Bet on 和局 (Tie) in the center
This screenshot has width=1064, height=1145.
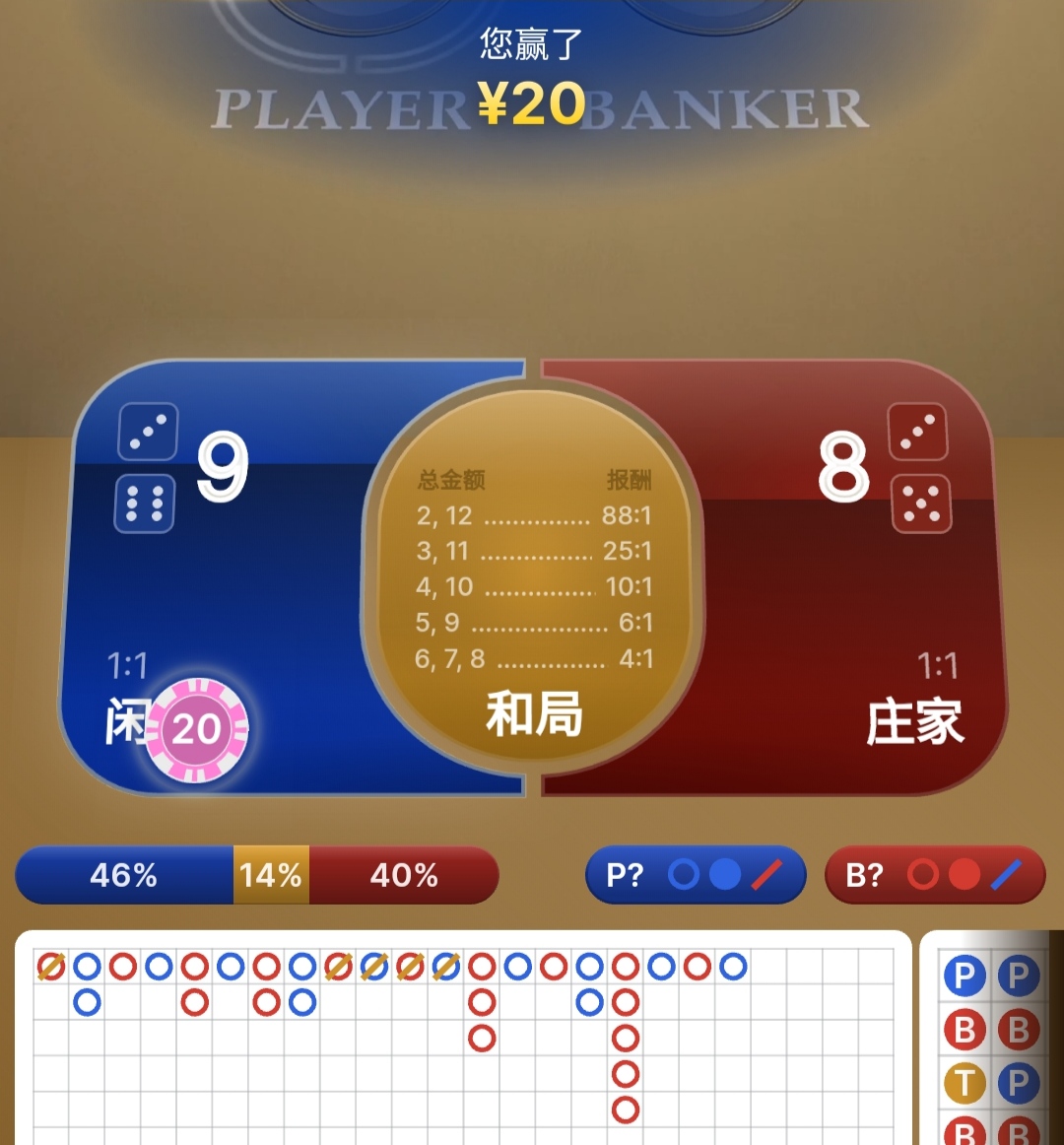[x=533, y=591]
